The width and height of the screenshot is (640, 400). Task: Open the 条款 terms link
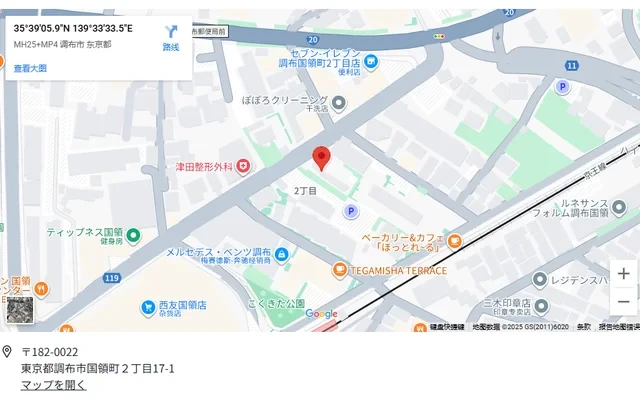(x=583, y=327)
